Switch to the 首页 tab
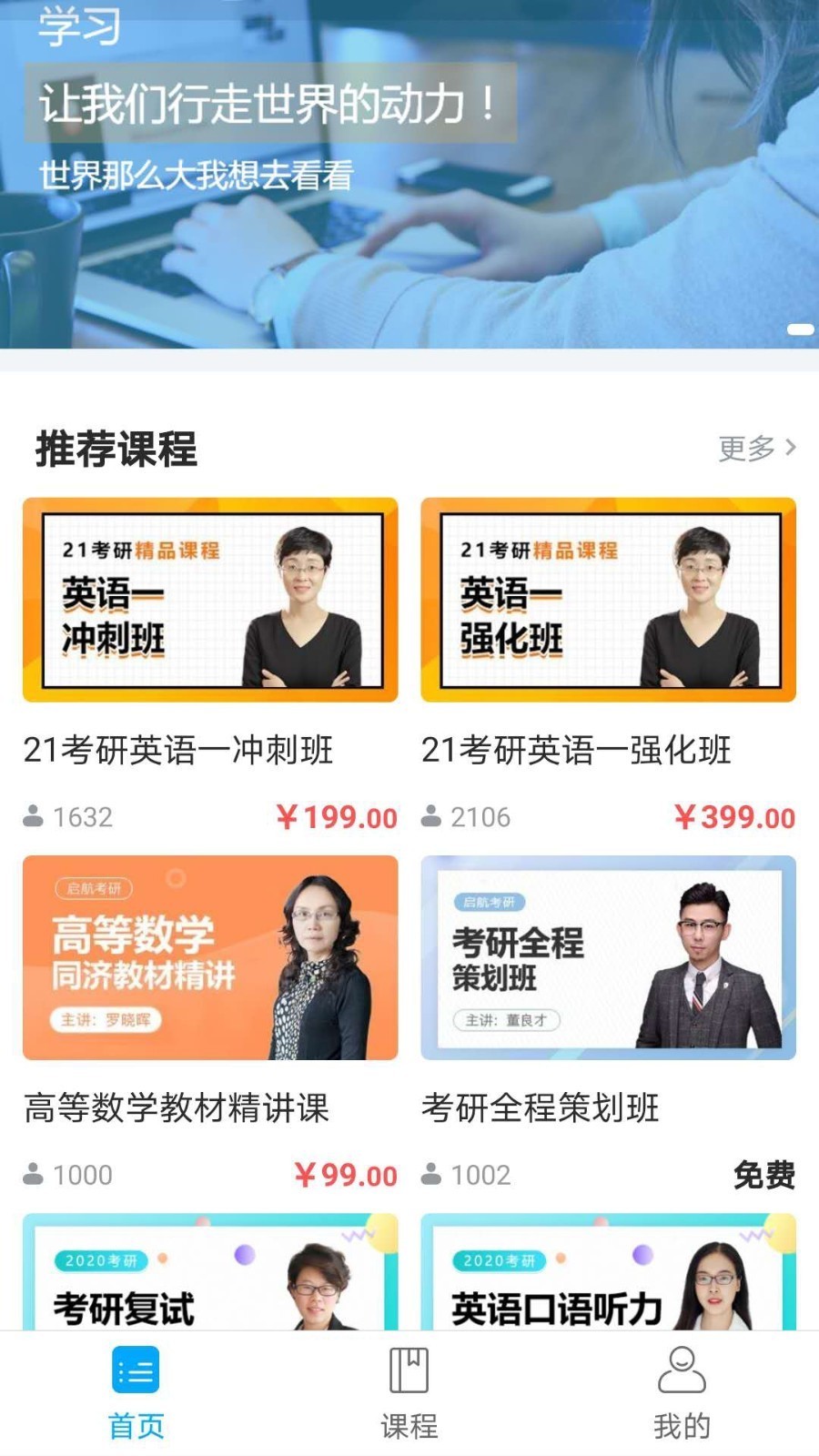Screen dimensions: 819x1456 pos(136,1392)
